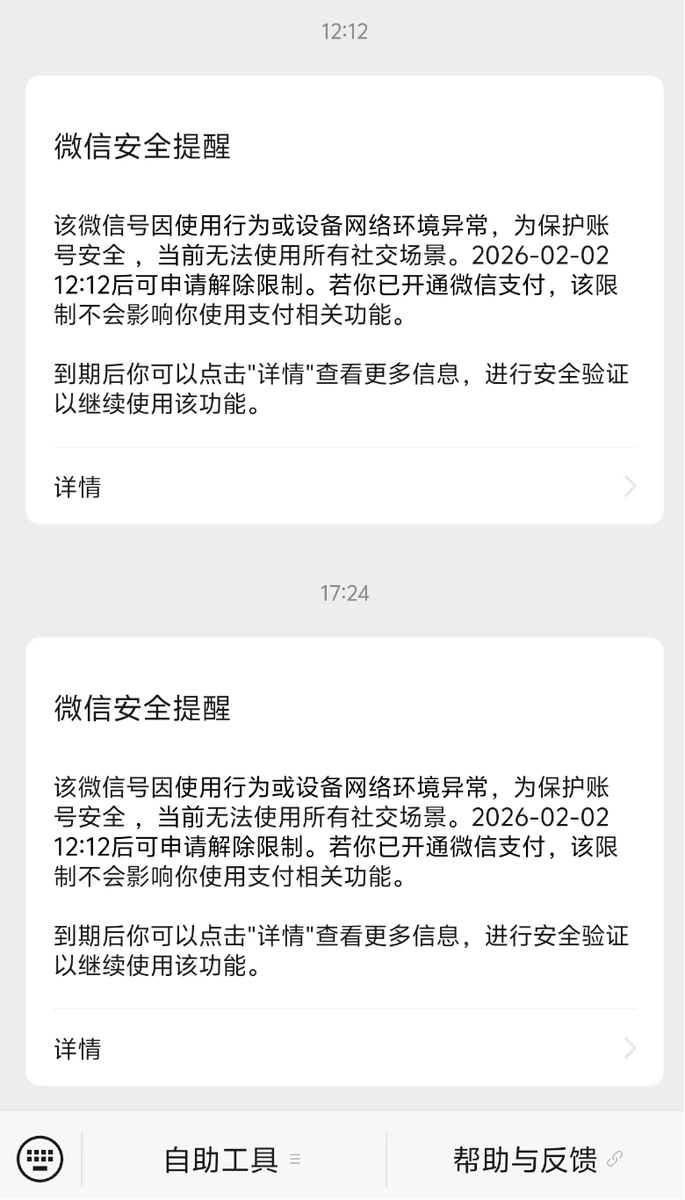The height and width of the screenshot is (1200, 685).
Task: Expand the 自助工具 menu
Action: (233, 1160)
